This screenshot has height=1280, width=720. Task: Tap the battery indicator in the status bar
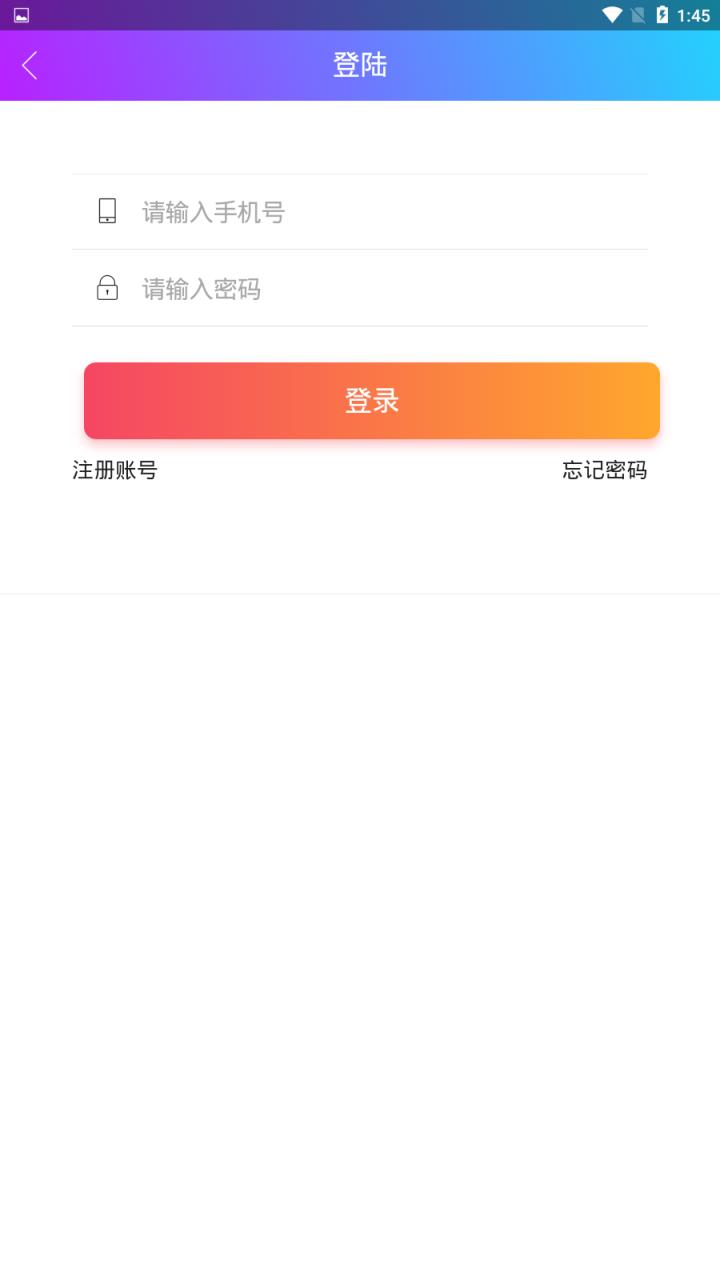click(662, 15)
